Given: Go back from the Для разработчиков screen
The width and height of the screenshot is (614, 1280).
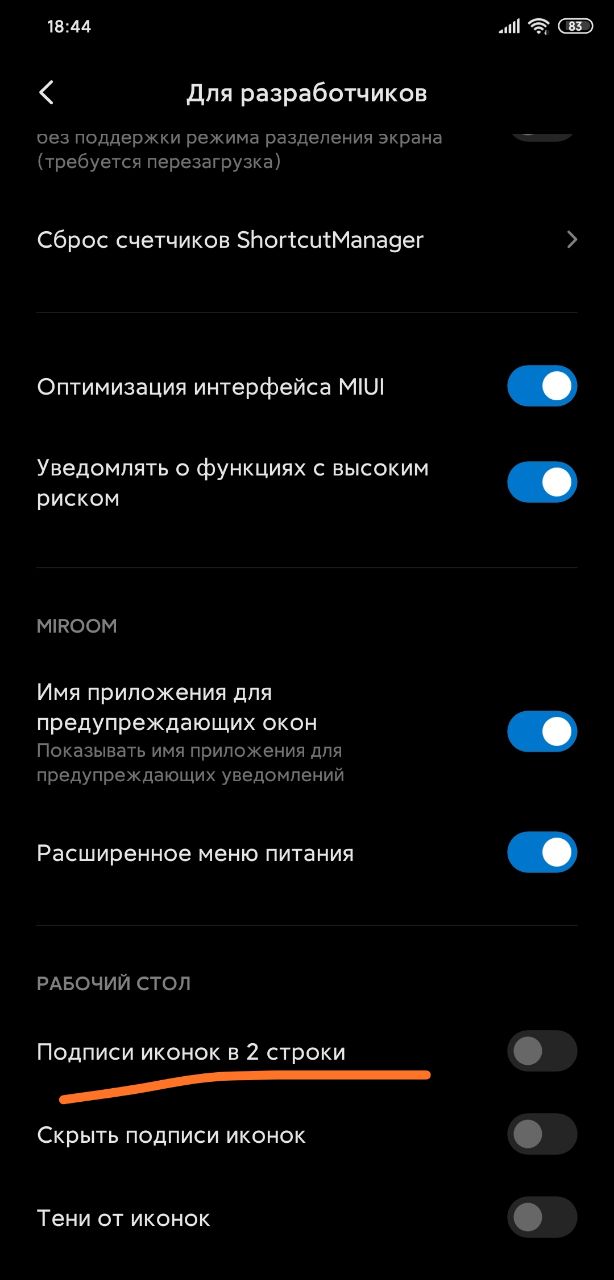Looking at the screenshot, I should (46, 93).
